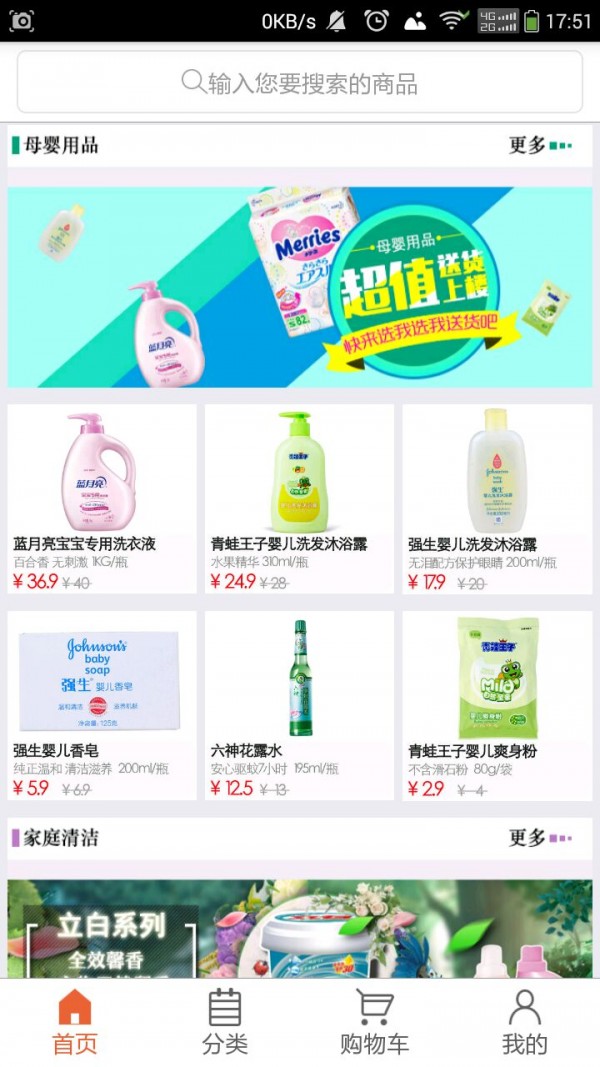
Task: View 六神花露水 product details
Action: click(299, 705)
